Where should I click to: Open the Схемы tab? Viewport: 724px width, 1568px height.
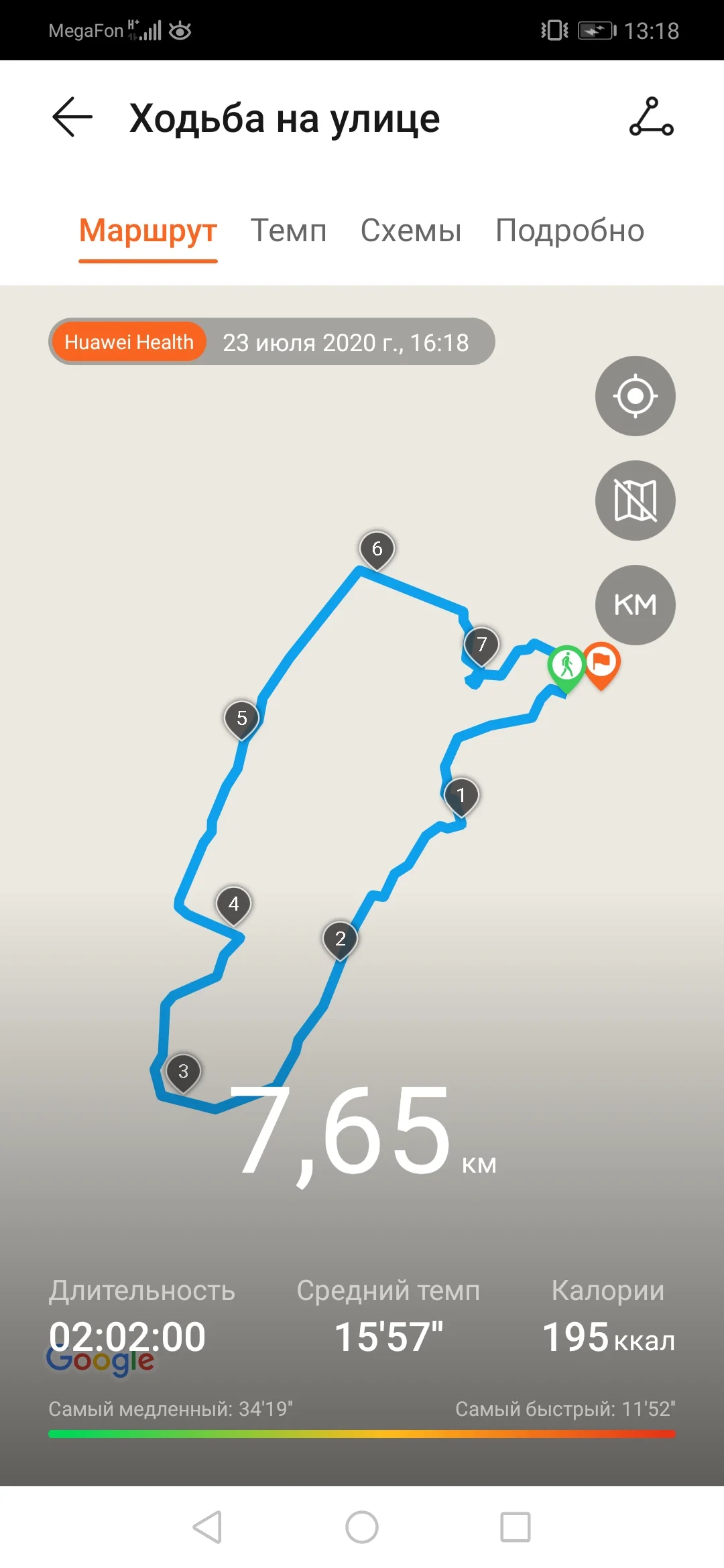click(x=411, y=231)
